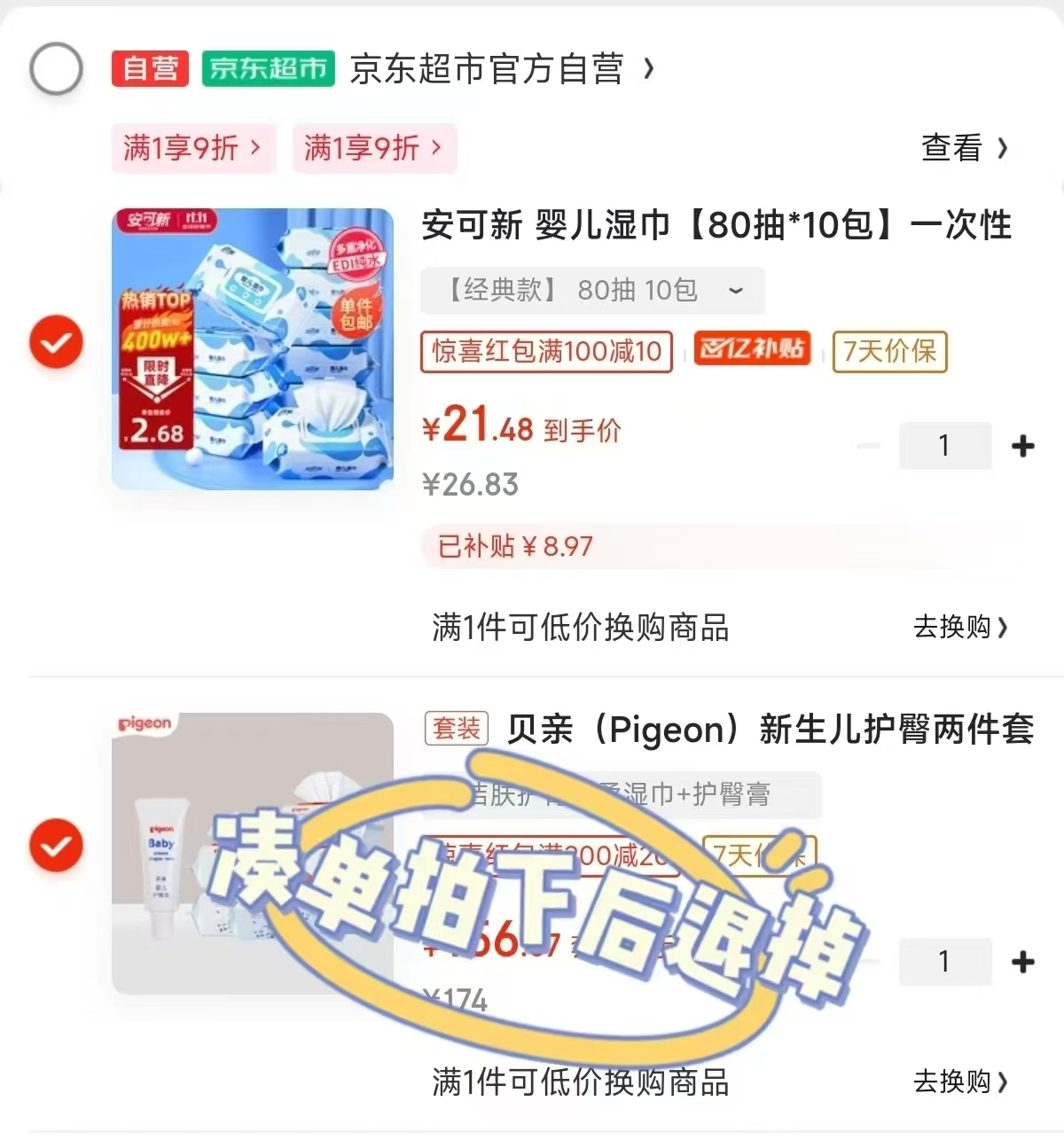1064x1148 pixels.
Task: Open 去换购 for the Pigeon set
Action: [x=960, y=1082]
